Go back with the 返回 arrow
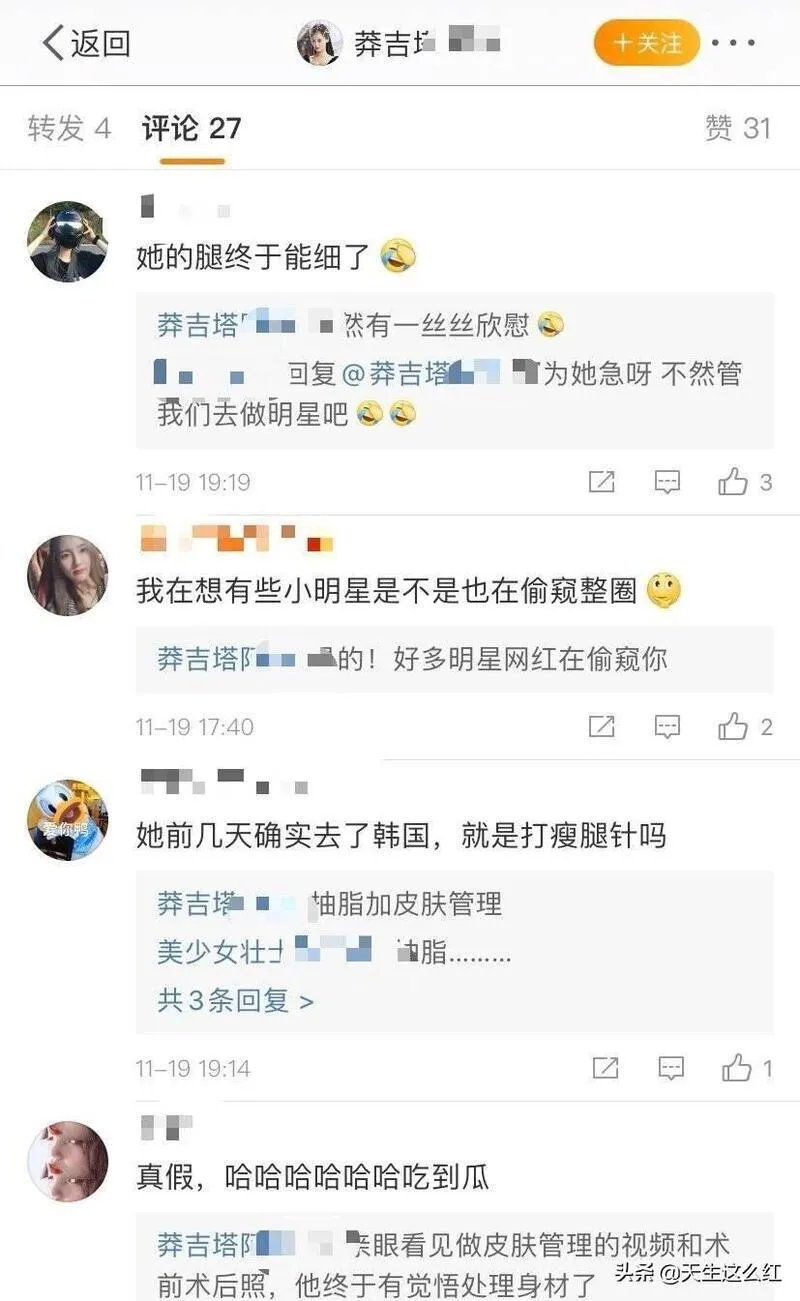The width and height of the screenshot is (800, 1301). pyautogui.click(x=86, y=43)
